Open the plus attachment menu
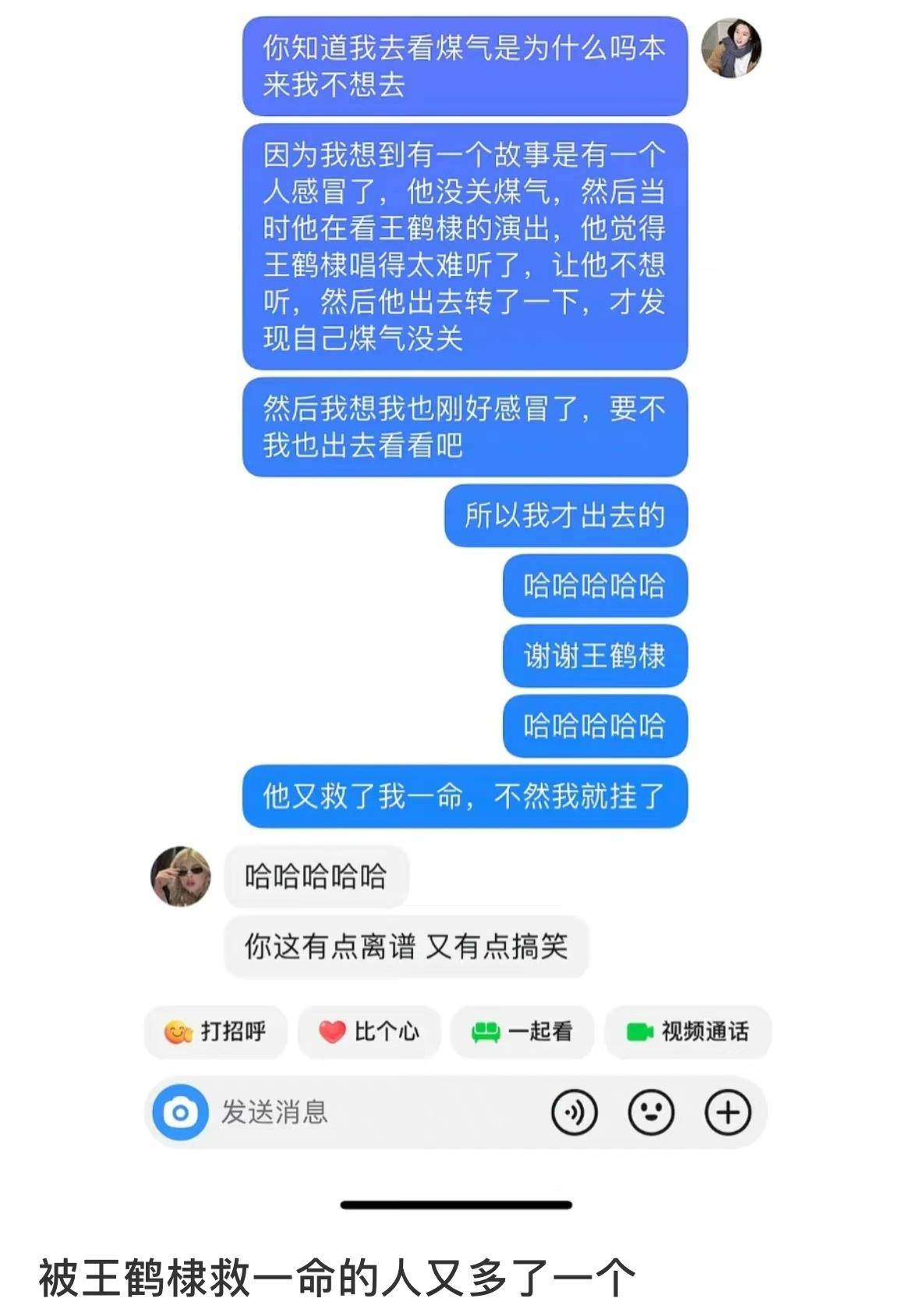Screen dimensions: 912x1316 pyautogui.click(x=727, y=1112)
